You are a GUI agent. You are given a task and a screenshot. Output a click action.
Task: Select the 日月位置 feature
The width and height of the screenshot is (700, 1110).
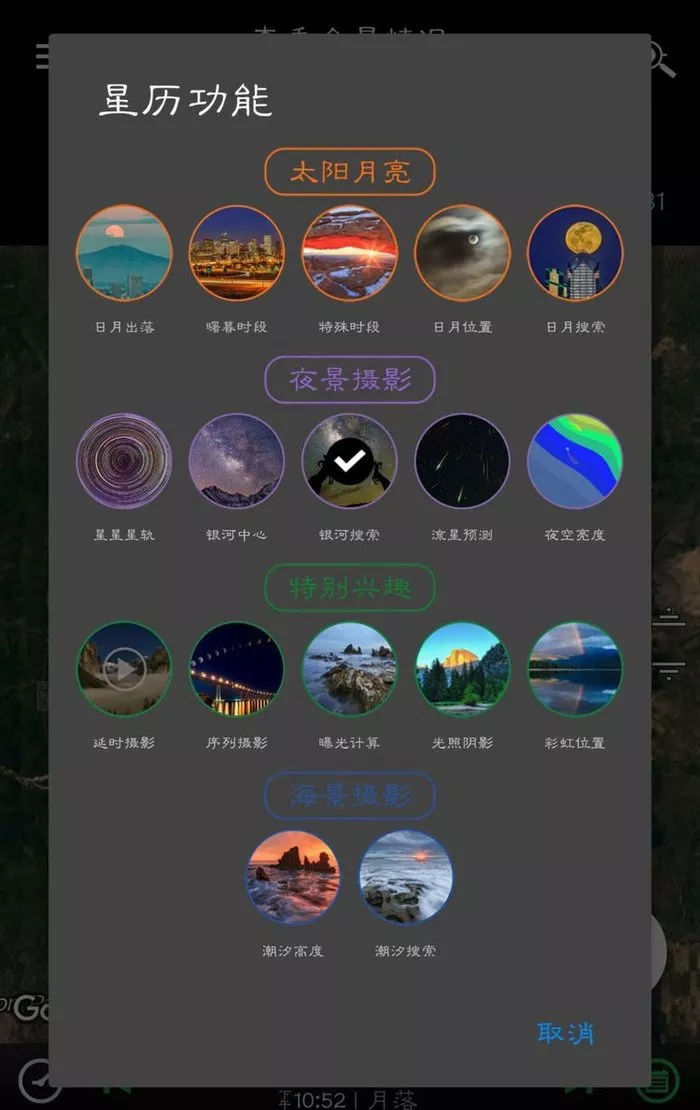(462, 253)
